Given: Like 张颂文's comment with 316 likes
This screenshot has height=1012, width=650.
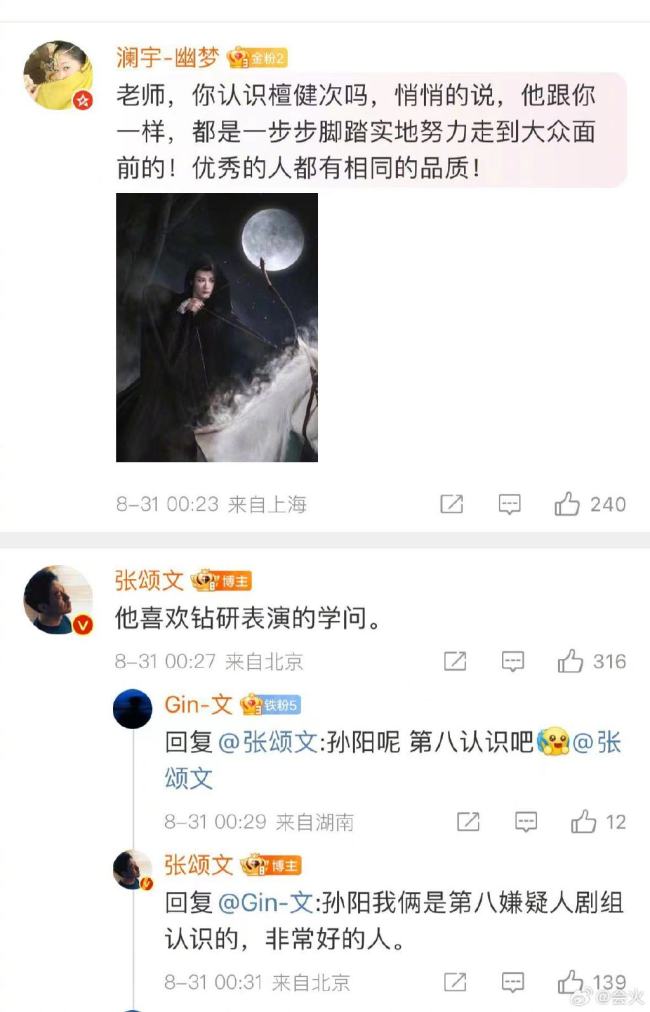Looking at the screenshot, I should 571,661.
